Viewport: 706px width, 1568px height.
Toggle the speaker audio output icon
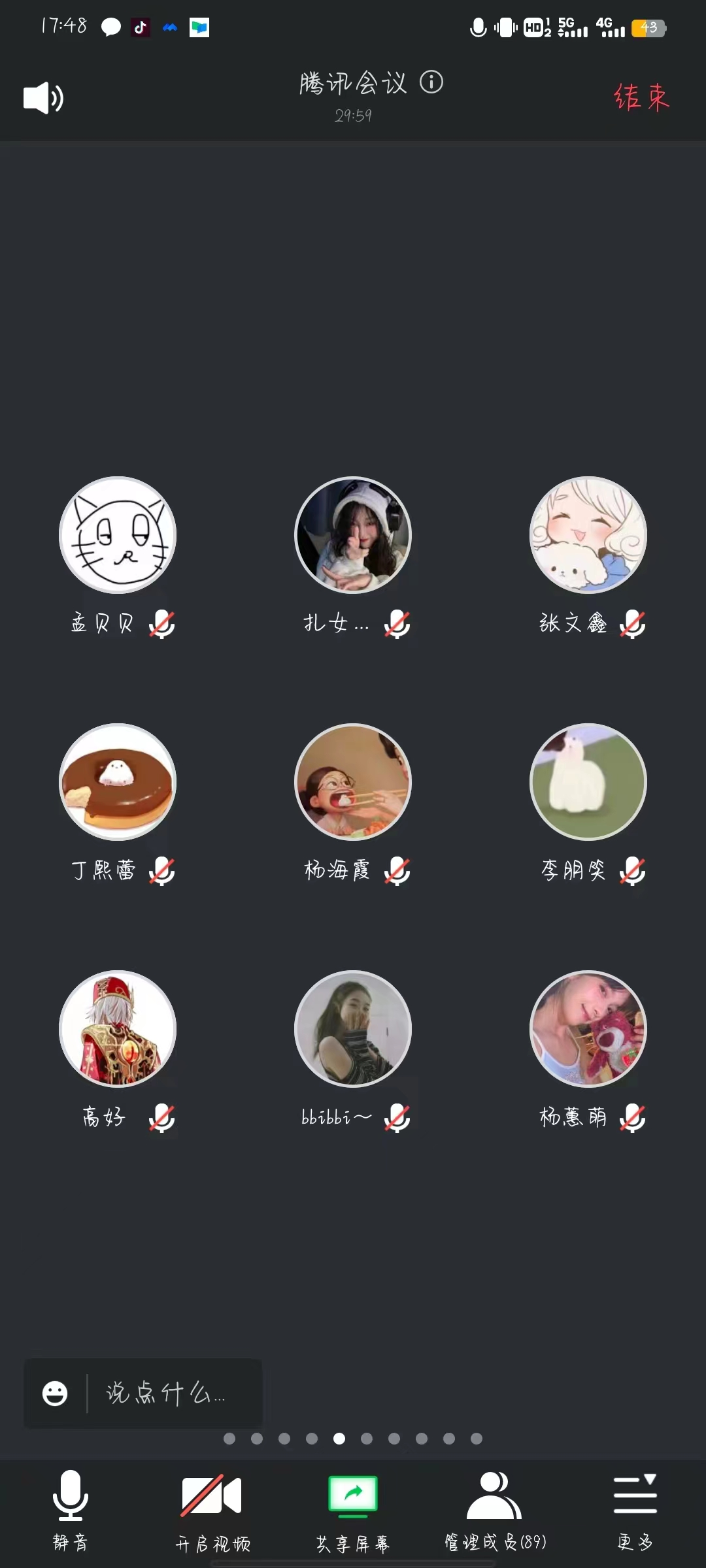43,98
